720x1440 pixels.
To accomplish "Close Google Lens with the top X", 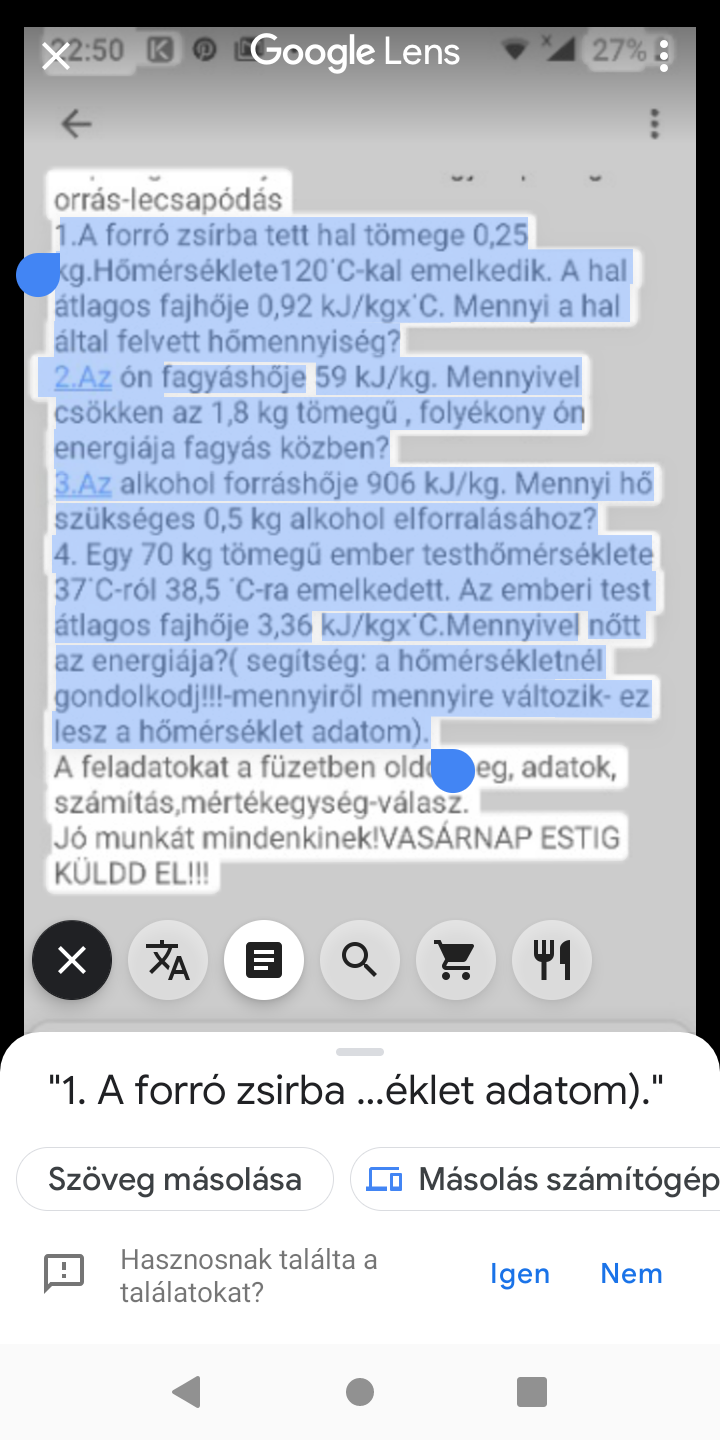I will pos(56,56).
